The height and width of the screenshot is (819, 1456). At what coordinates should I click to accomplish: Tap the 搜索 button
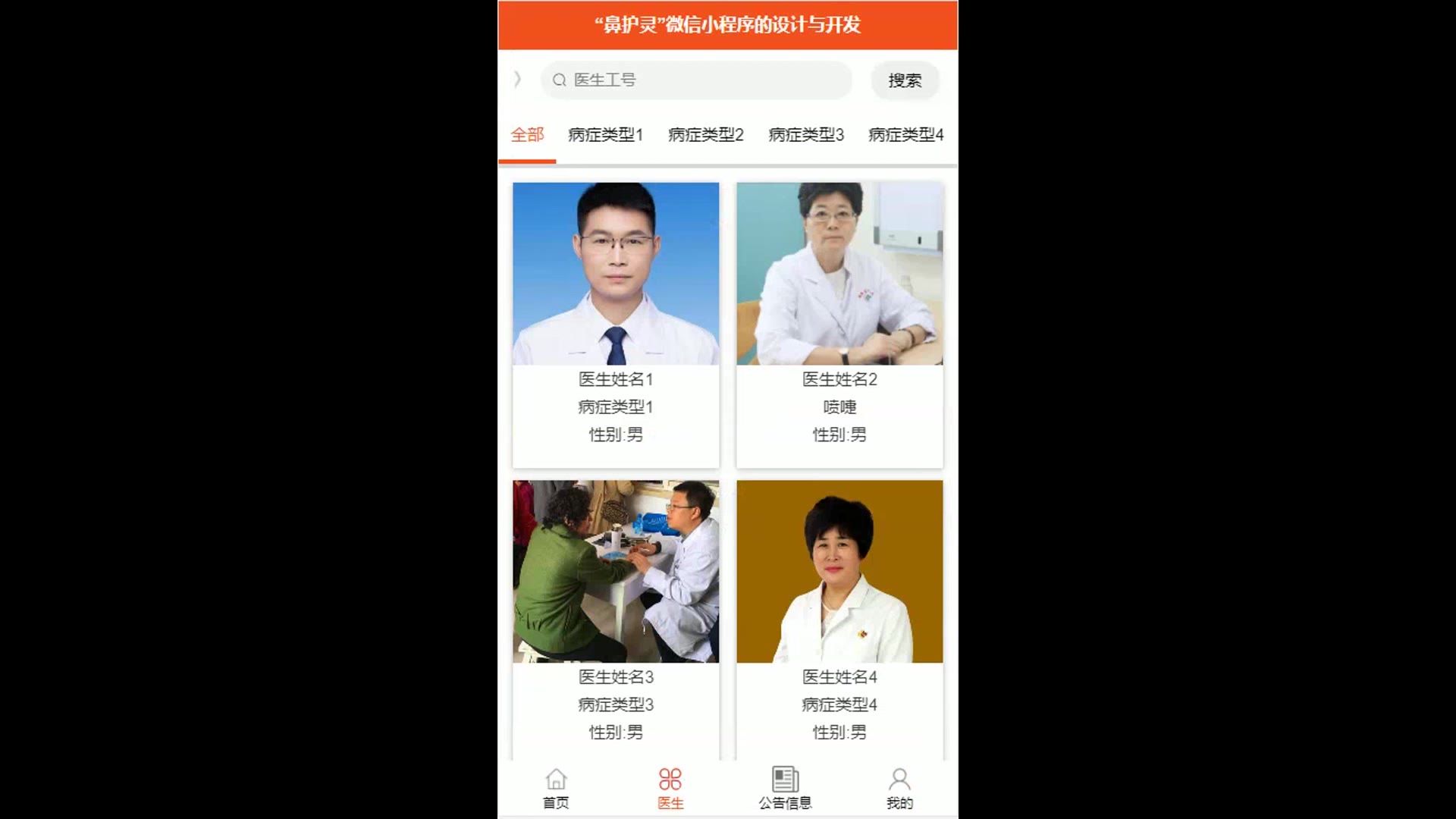(x=905, y=80)
